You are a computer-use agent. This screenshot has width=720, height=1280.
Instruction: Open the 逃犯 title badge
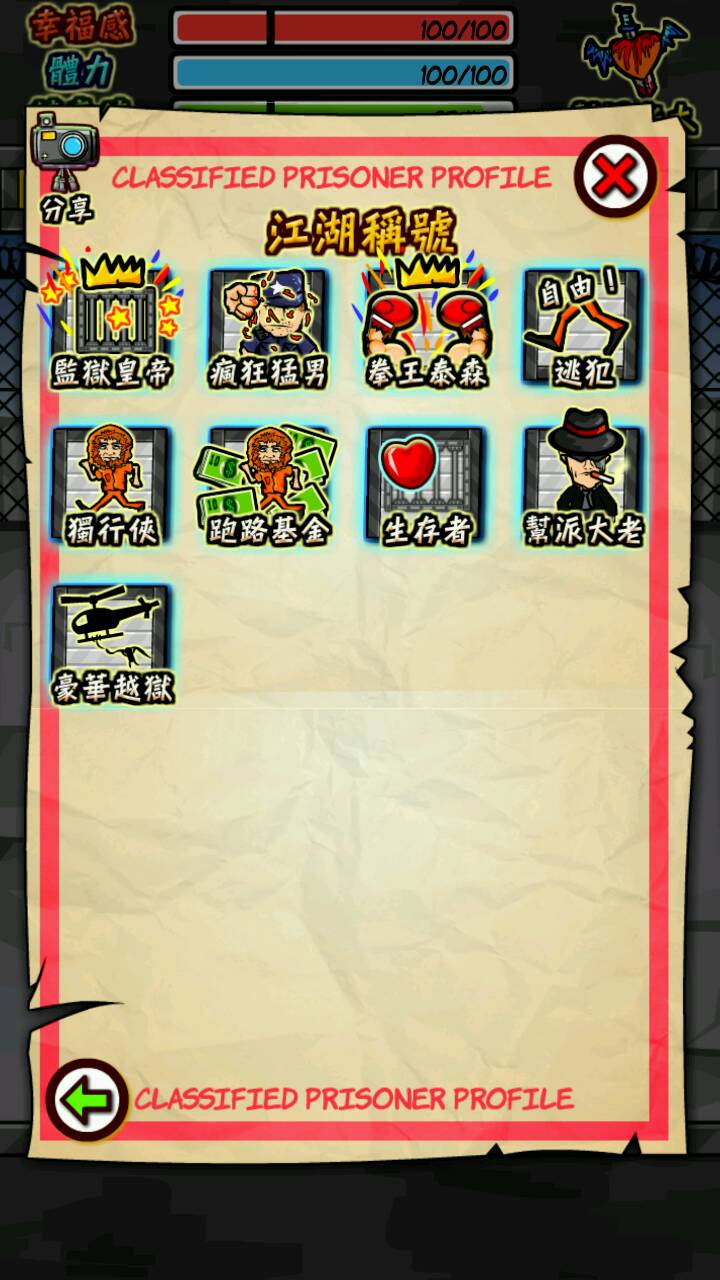(584, 325)
